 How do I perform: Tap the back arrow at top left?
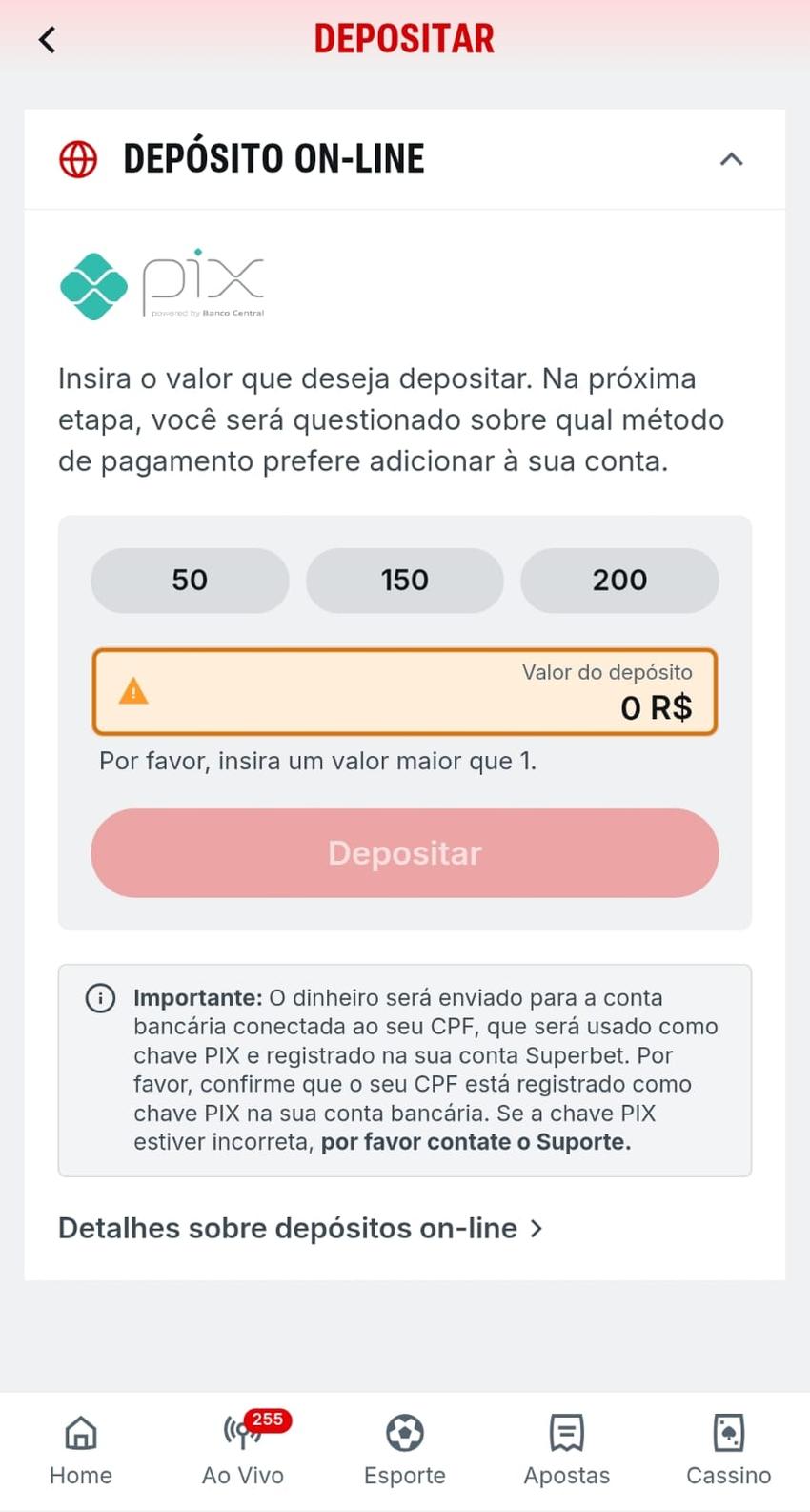pyautogui.click(x=47, y=38)
